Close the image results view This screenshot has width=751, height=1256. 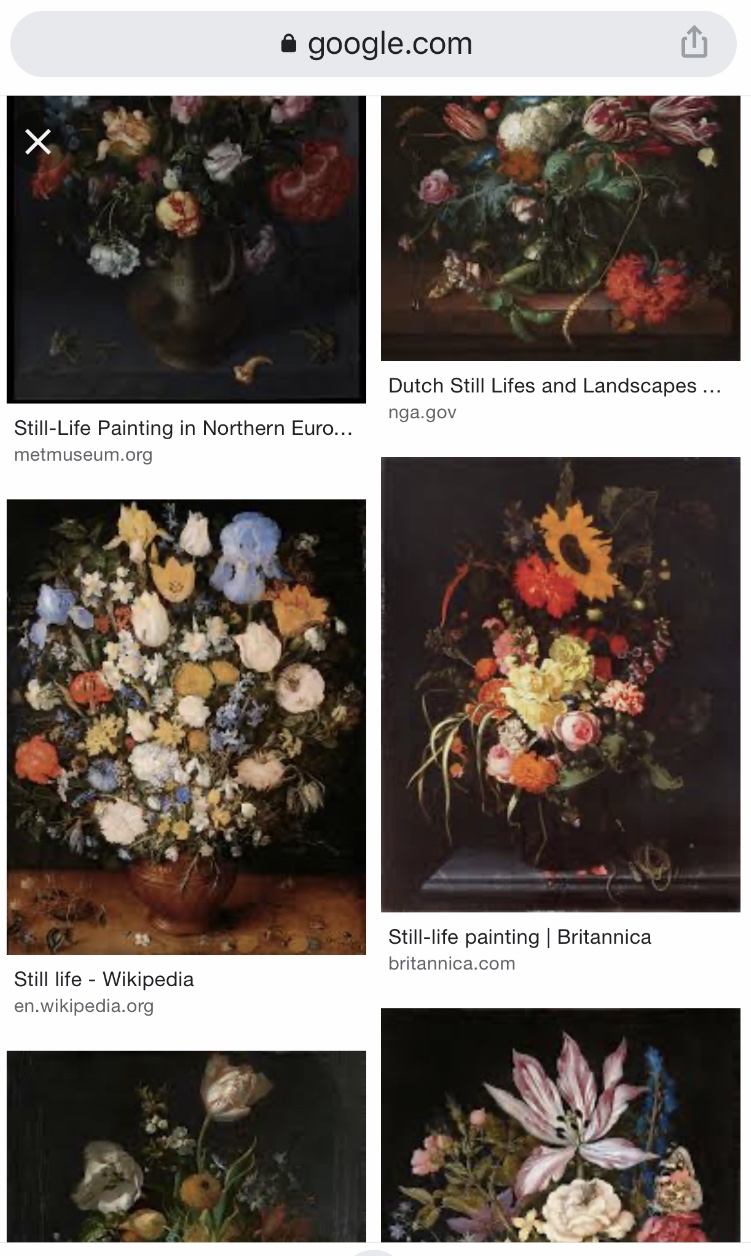click(x=38, y=142)
